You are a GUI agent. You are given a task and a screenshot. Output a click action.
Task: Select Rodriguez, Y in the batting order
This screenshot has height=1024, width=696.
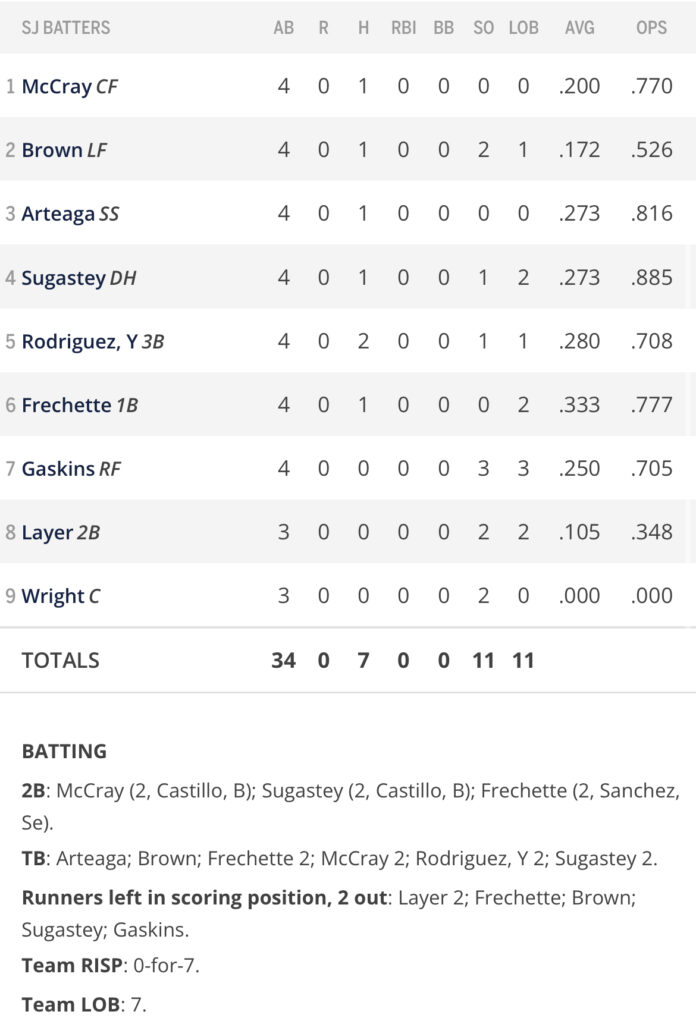pos(79,342)
